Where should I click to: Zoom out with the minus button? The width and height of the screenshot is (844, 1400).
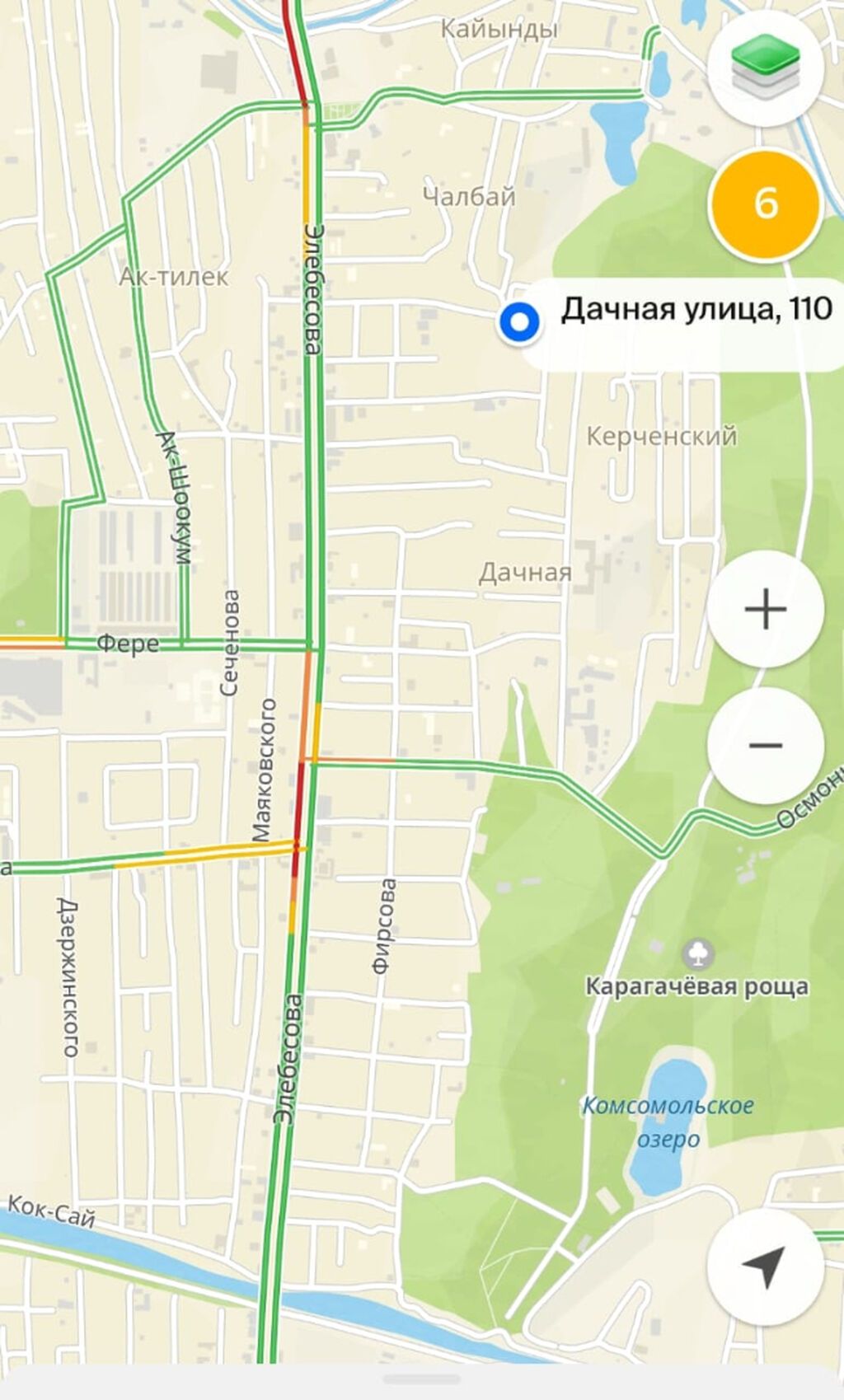coord(766,746)
